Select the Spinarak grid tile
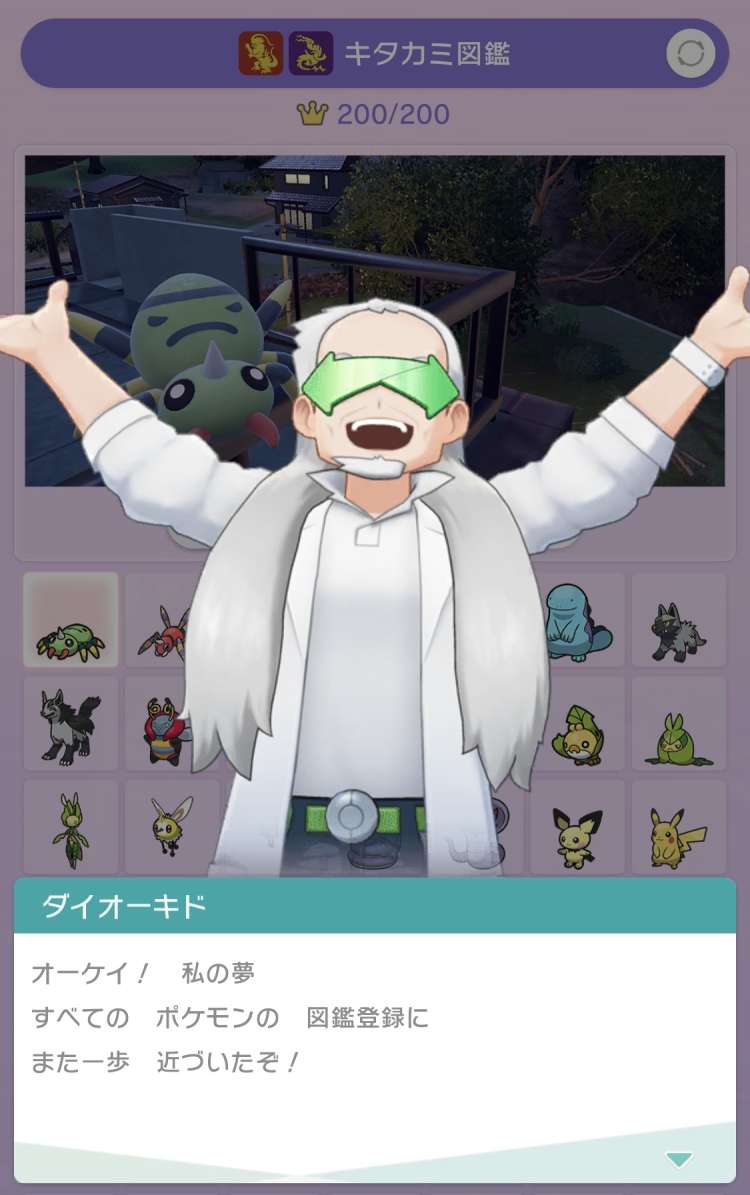750x1195 pixels. (x=70, y=619)
